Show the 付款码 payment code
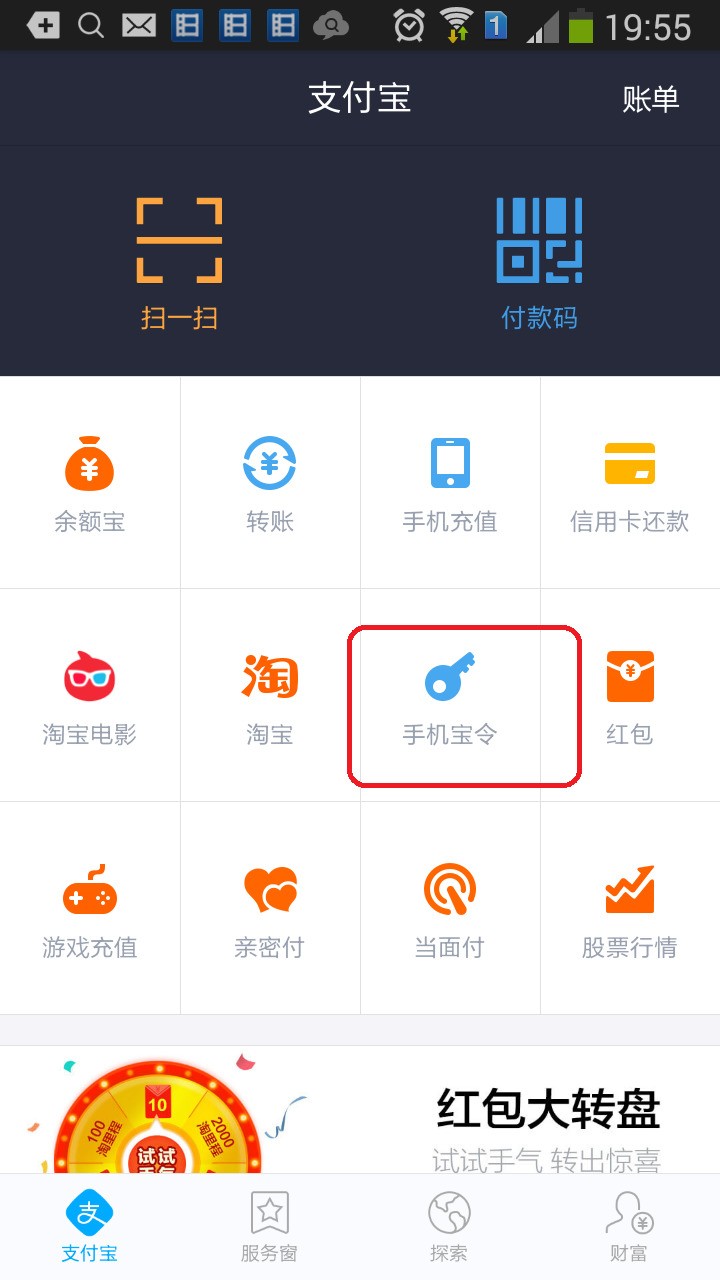Viewport: 720px width, 1280px height. pyautogui.click(x=540, y=255)
